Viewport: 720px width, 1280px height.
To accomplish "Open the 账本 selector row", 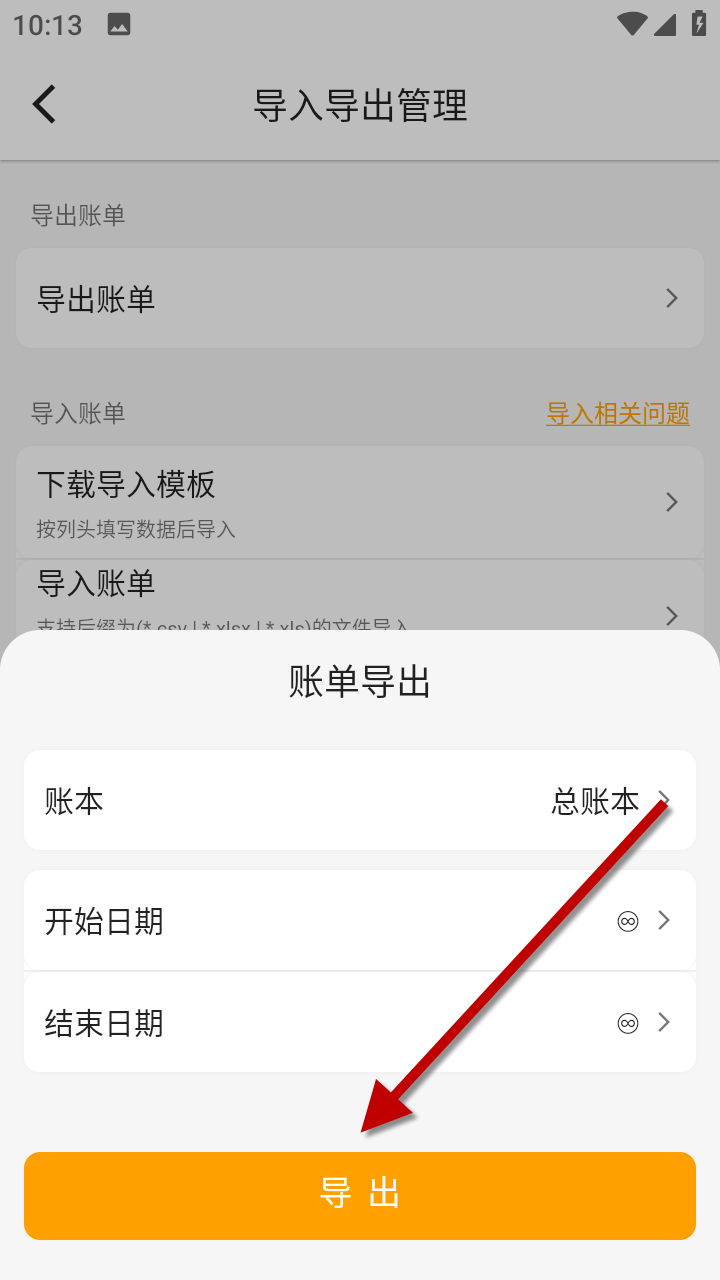I will 360,801.
